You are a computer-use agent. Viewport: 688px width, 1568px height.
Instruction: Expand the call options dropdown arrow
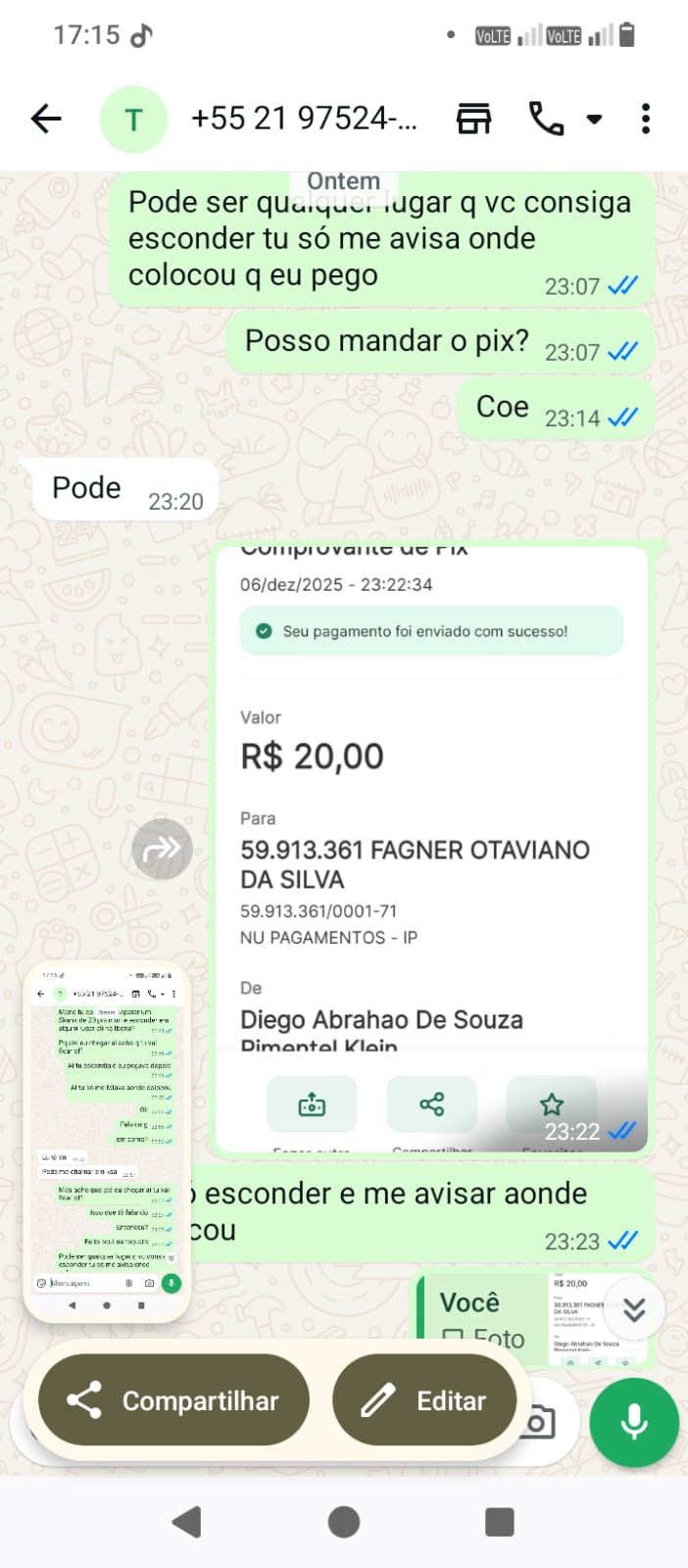[594, 120]
